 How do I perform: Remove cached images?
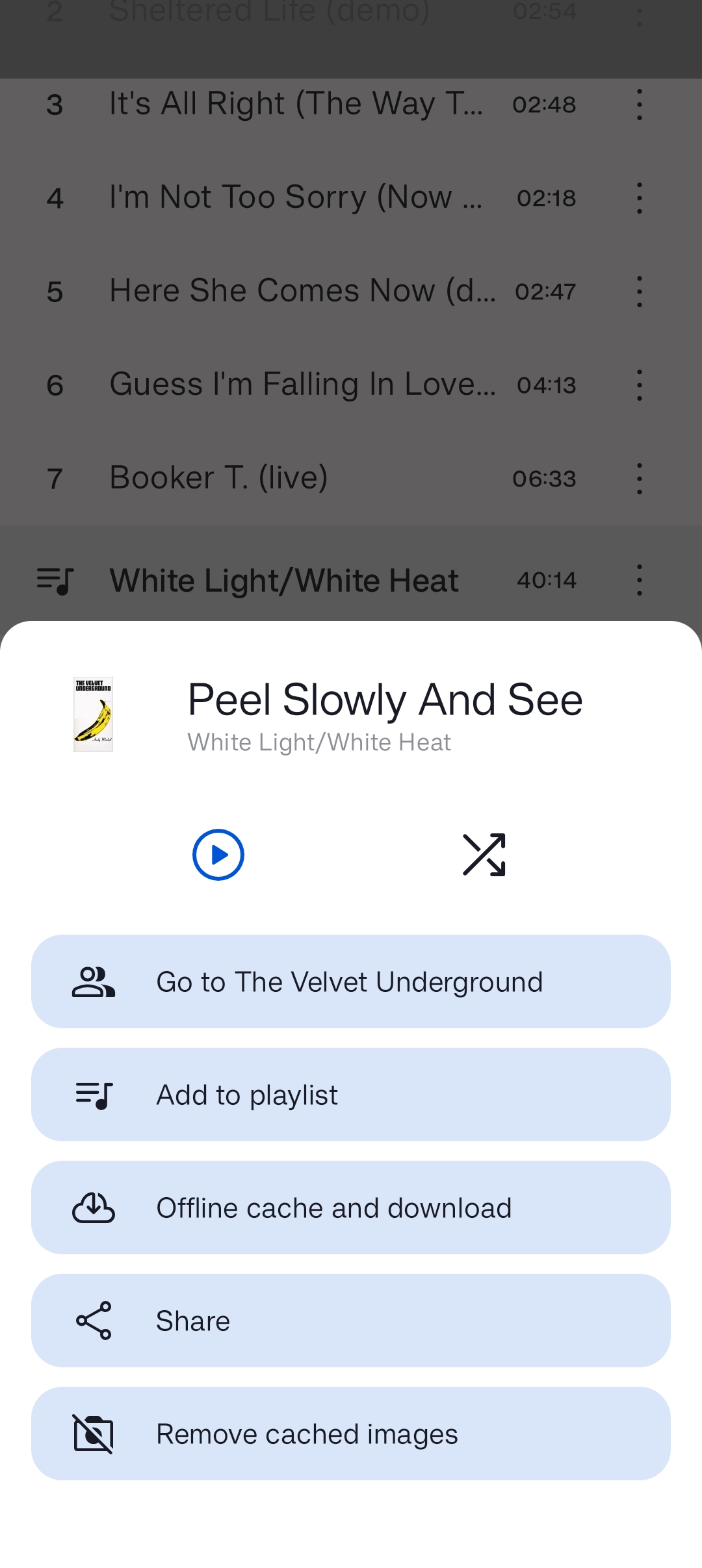pyautogui.click(x=351, y=1434)
